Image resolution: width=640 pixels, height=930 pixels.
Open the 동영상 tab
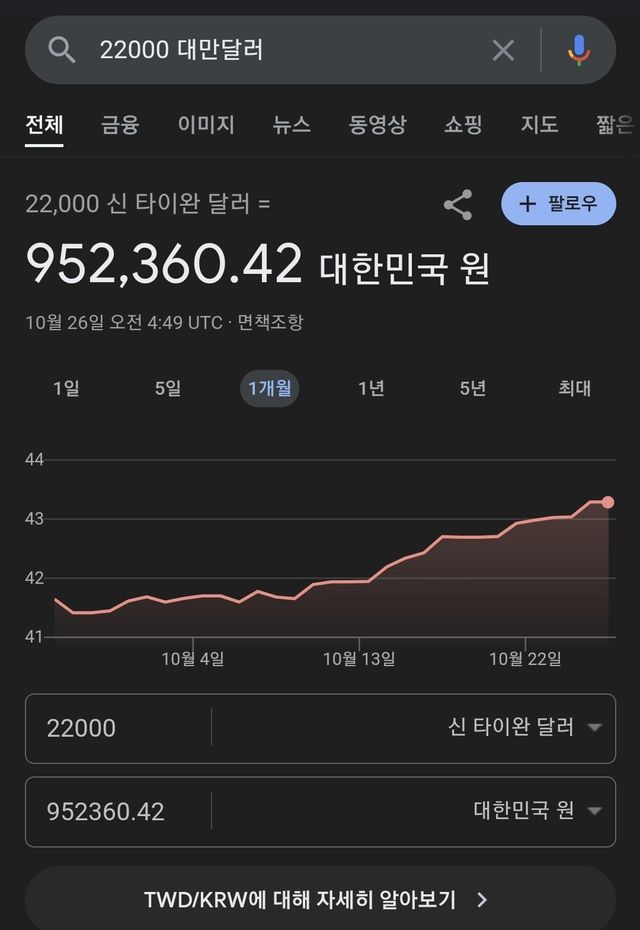tap(377, 125)
